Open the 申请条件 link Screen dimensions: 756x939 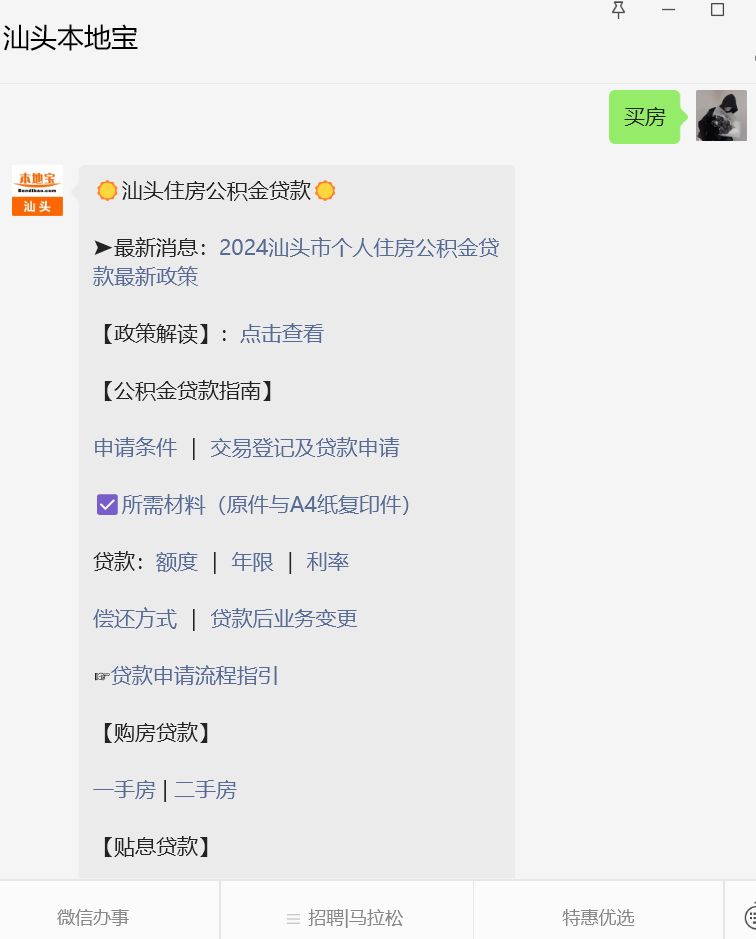135,448
